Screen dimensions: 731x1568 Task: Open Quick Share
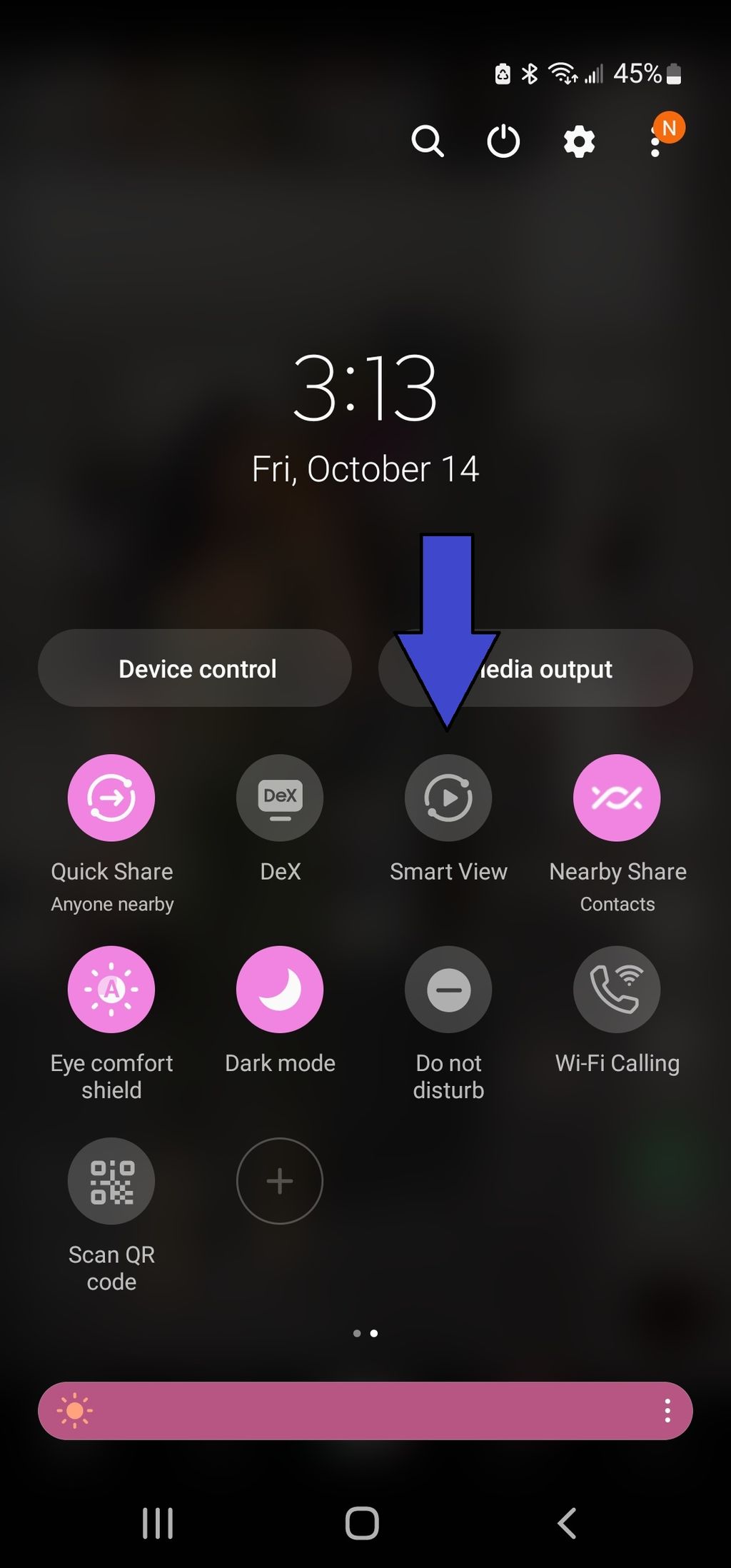point(111,798)
